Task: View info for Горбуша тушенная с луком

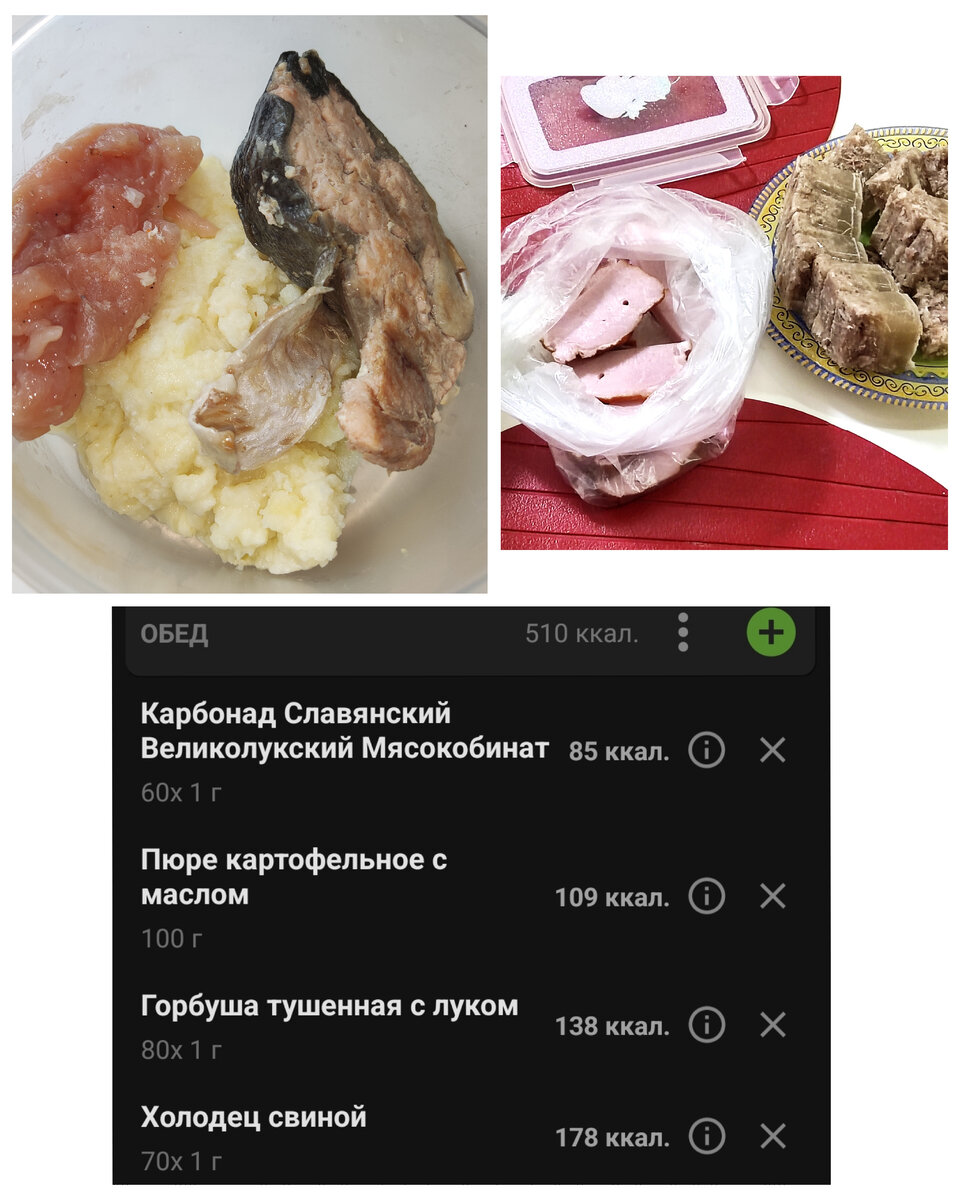Action: (x=710, y=1023)
